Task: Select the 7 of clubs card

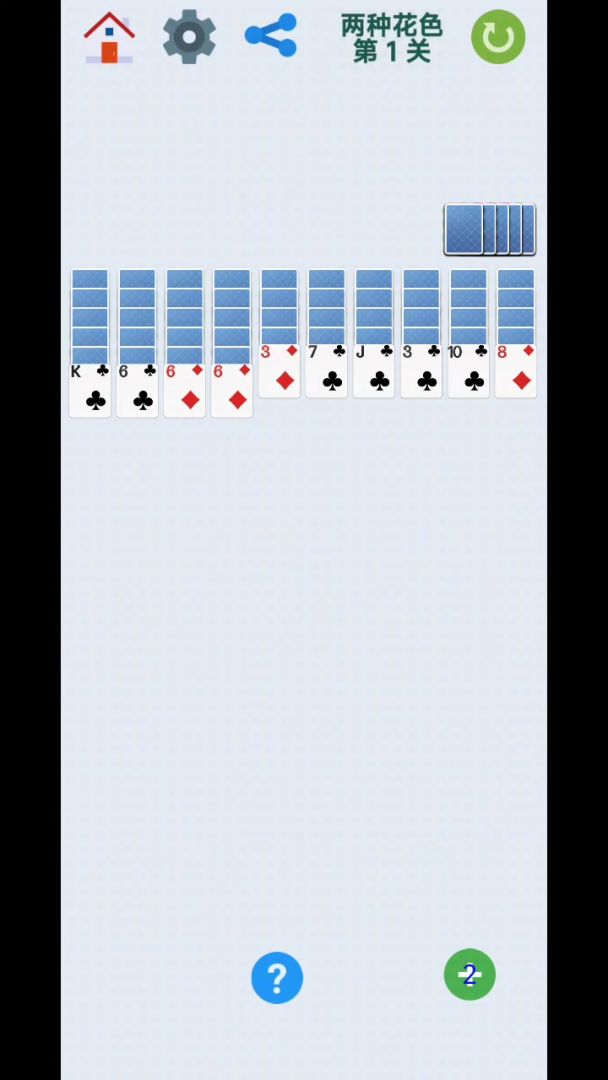Action: 327,371
